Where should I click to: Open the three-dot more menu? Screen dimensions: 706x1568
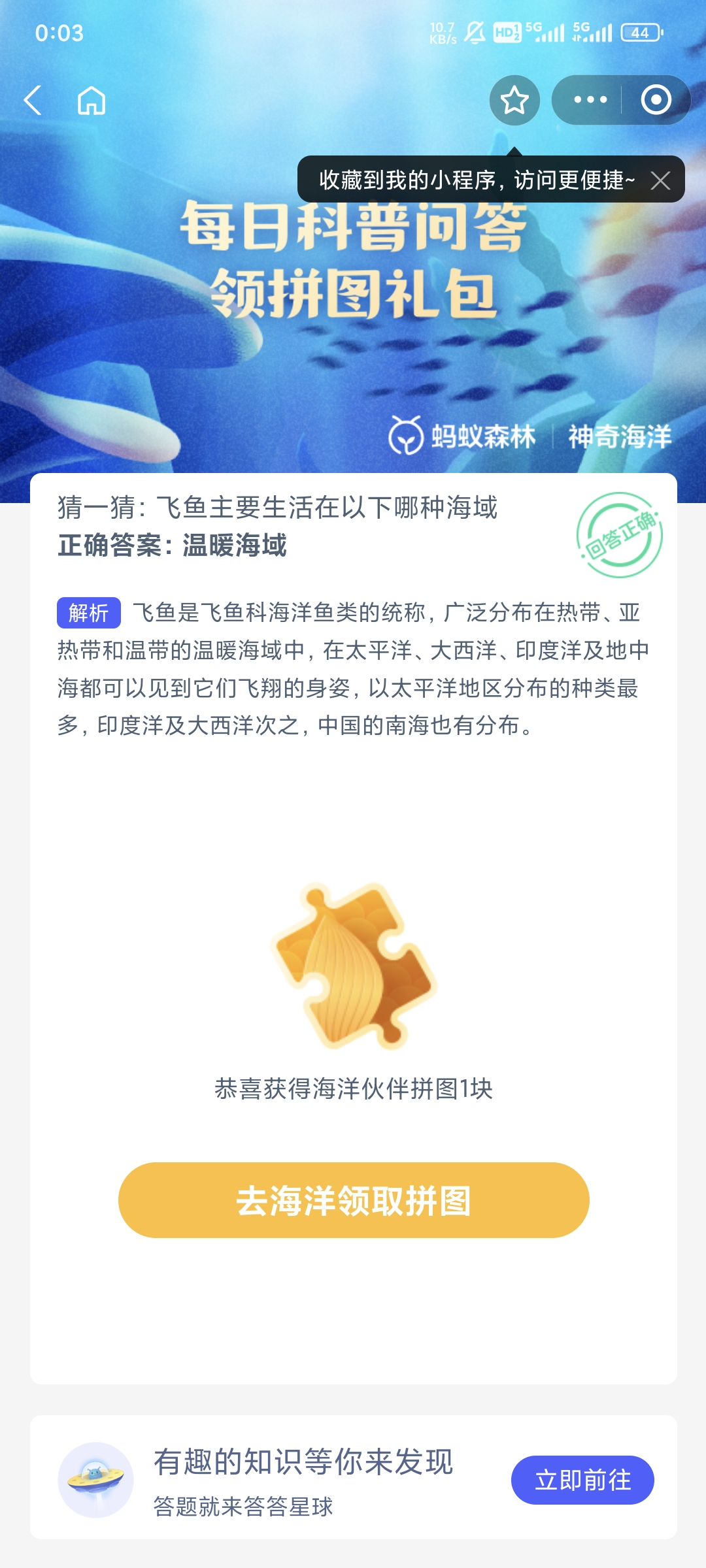tap(590, 100)
